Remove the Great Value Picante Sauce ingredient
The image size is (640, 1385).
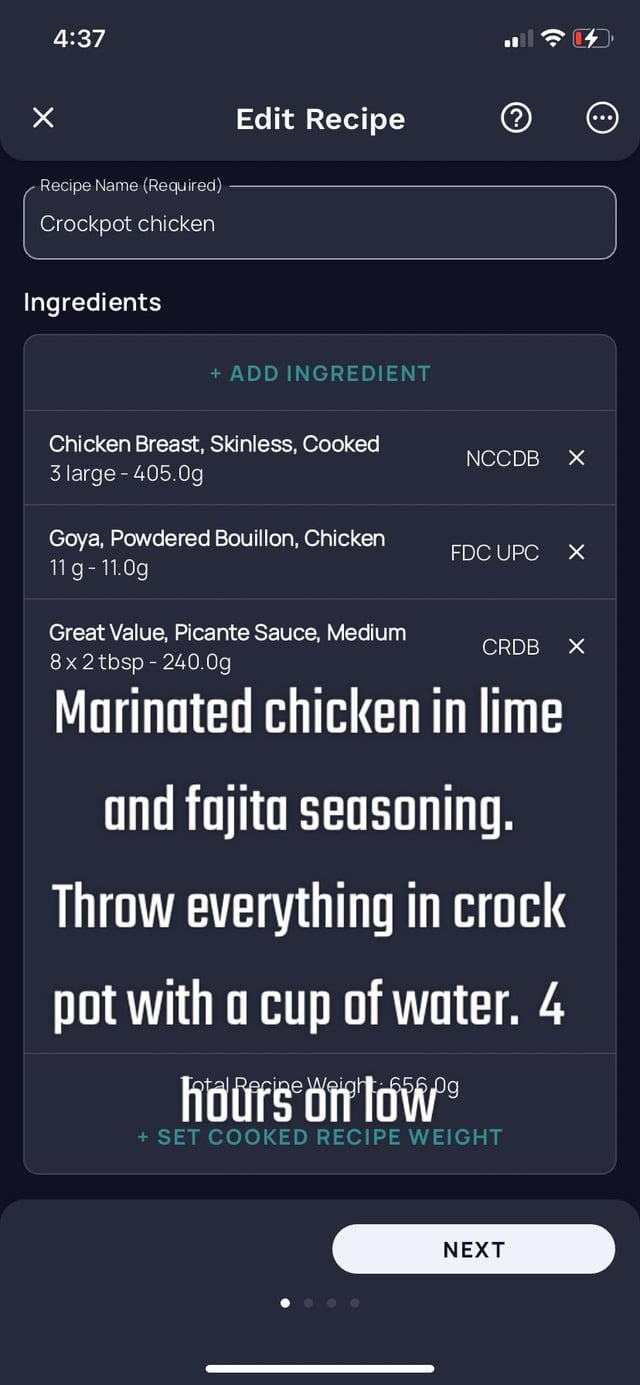click(x=576, y=646)
